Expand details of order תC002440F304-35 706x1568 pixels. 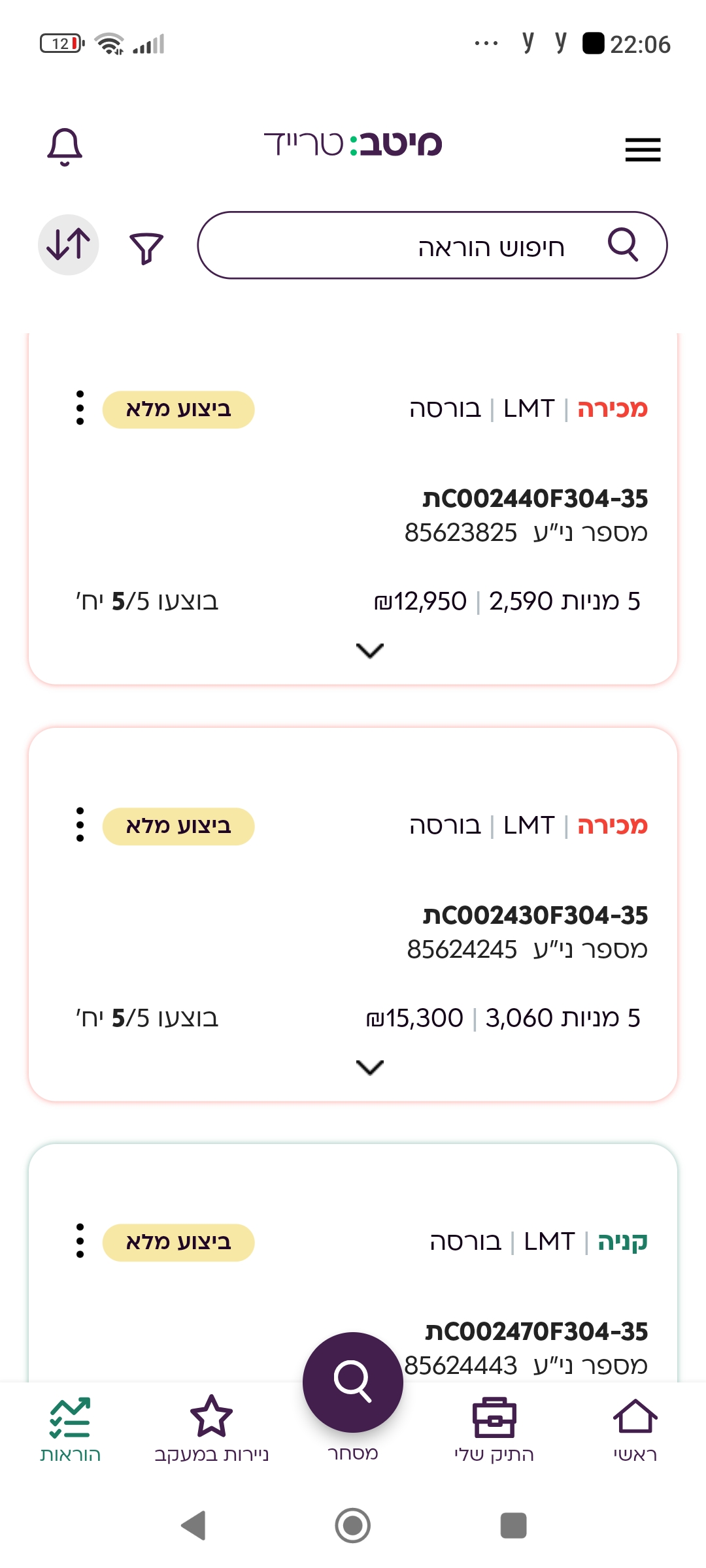[x=370, y=651]
